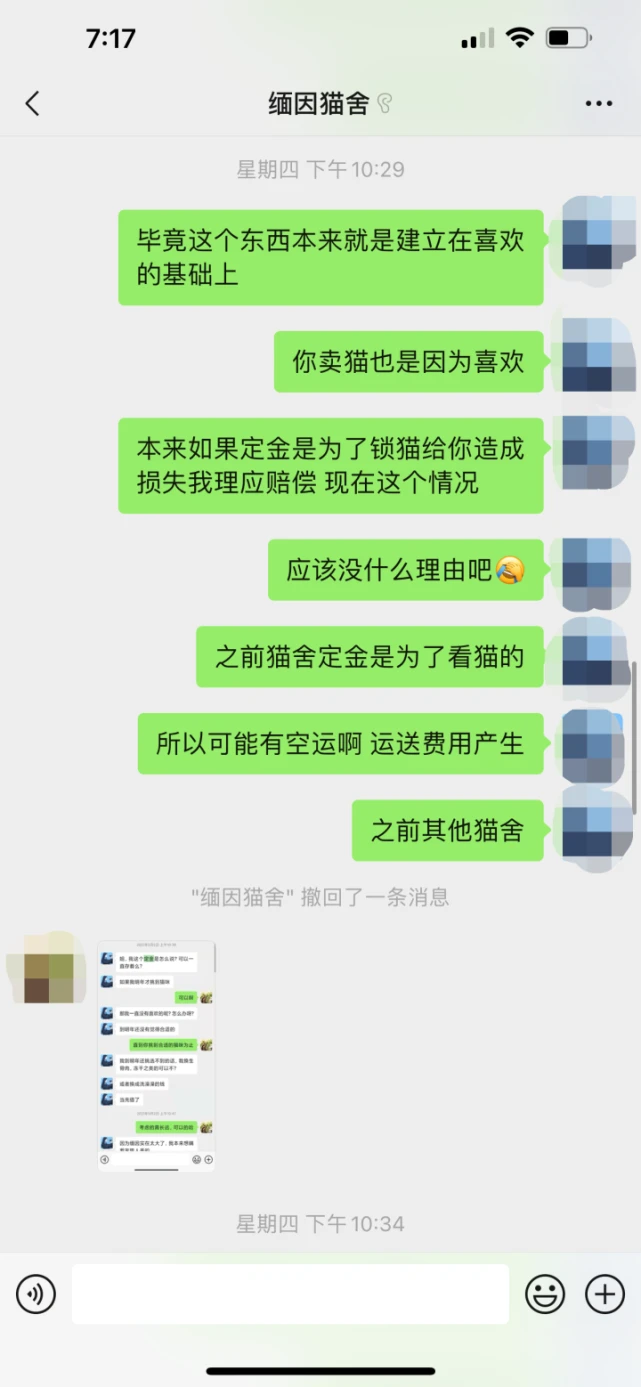Open the three-dot chat info menu
The height and width of the screenshot is (1387, 641).
coord(598,103)
